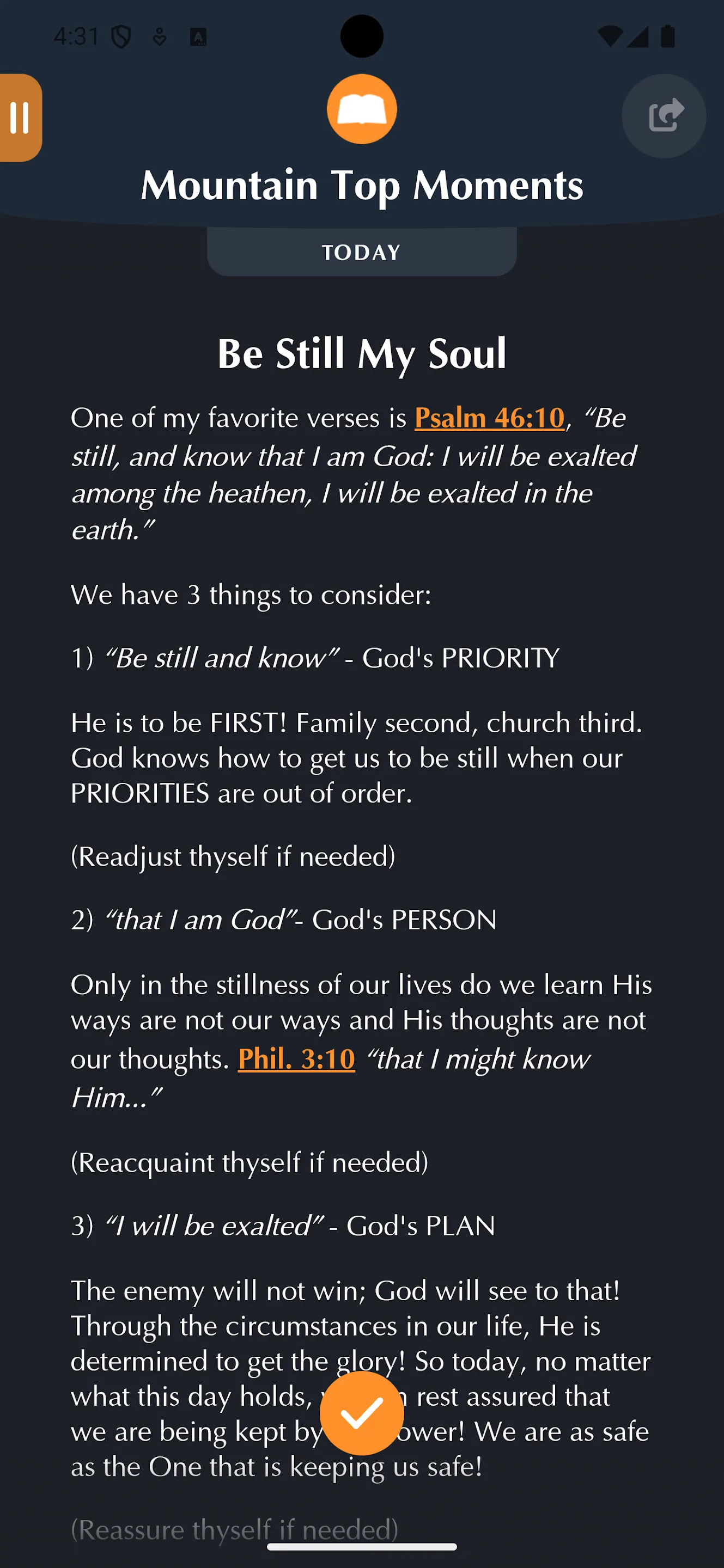Collapse the header by tapping TODAY pill
The width and height of the screenshot is (724, 1568).
[x=362, y=251]
